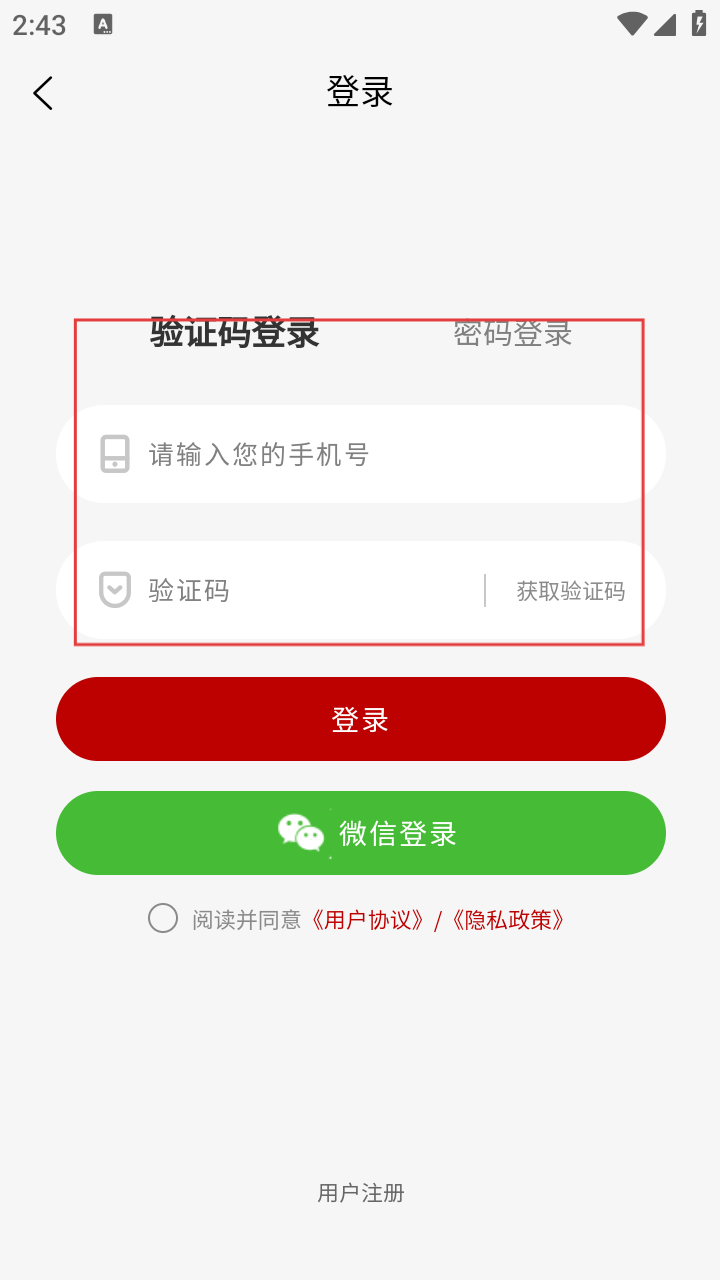Focus the phone number input field
Image resolution: width=720 pixels, height=1280 pixels.
361,454
